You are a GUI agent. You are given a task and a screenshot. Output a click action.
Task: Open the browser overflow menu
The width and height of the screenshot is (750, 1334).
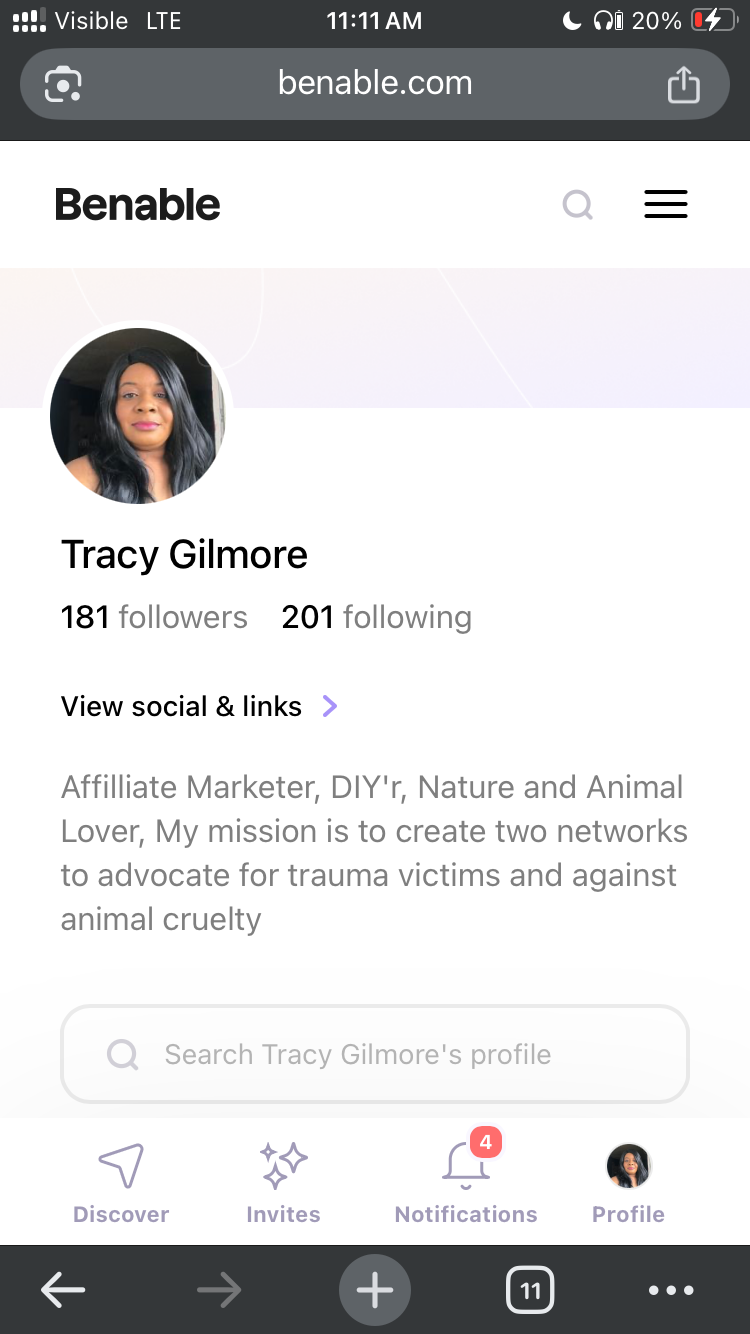tap(671, 1291)
